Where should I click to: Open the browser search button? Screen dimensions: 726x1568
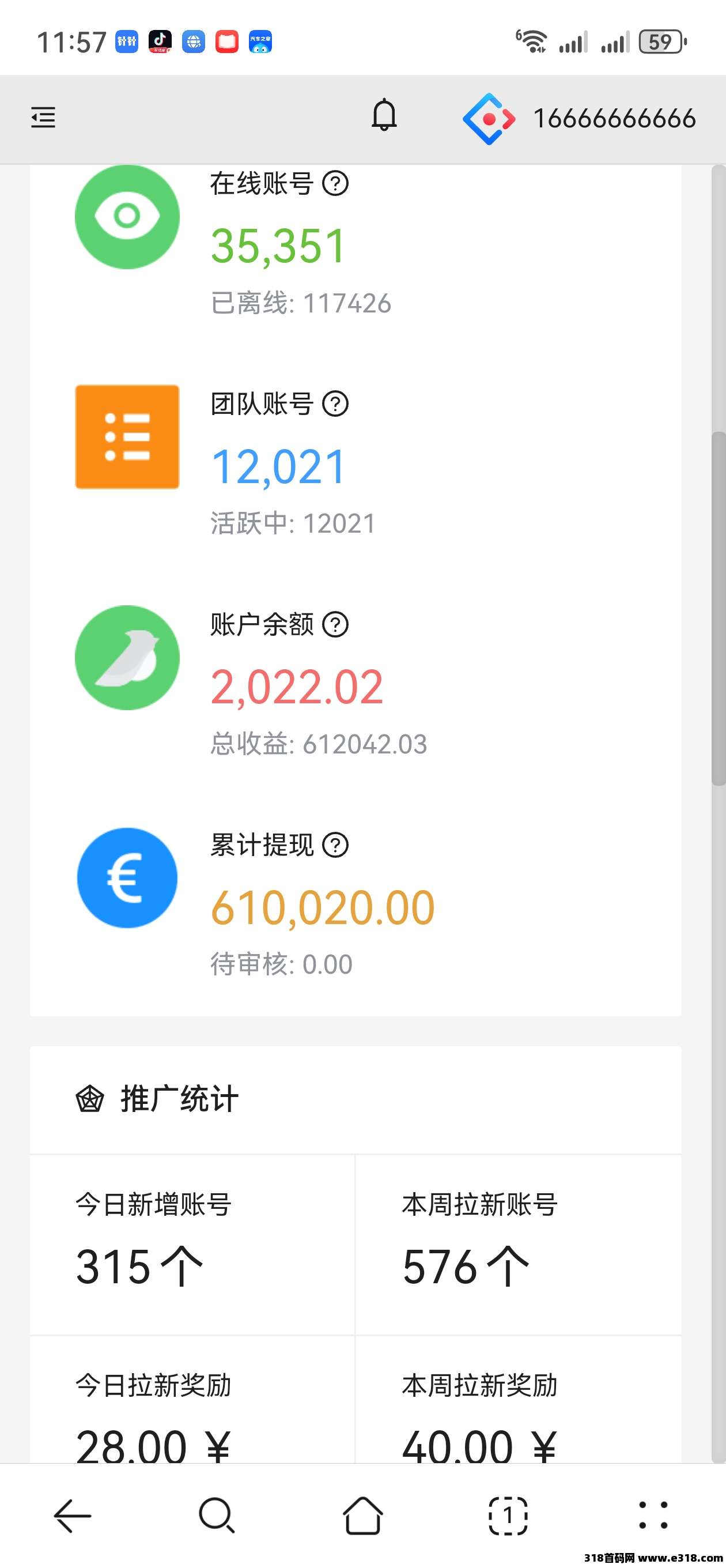217,1515
